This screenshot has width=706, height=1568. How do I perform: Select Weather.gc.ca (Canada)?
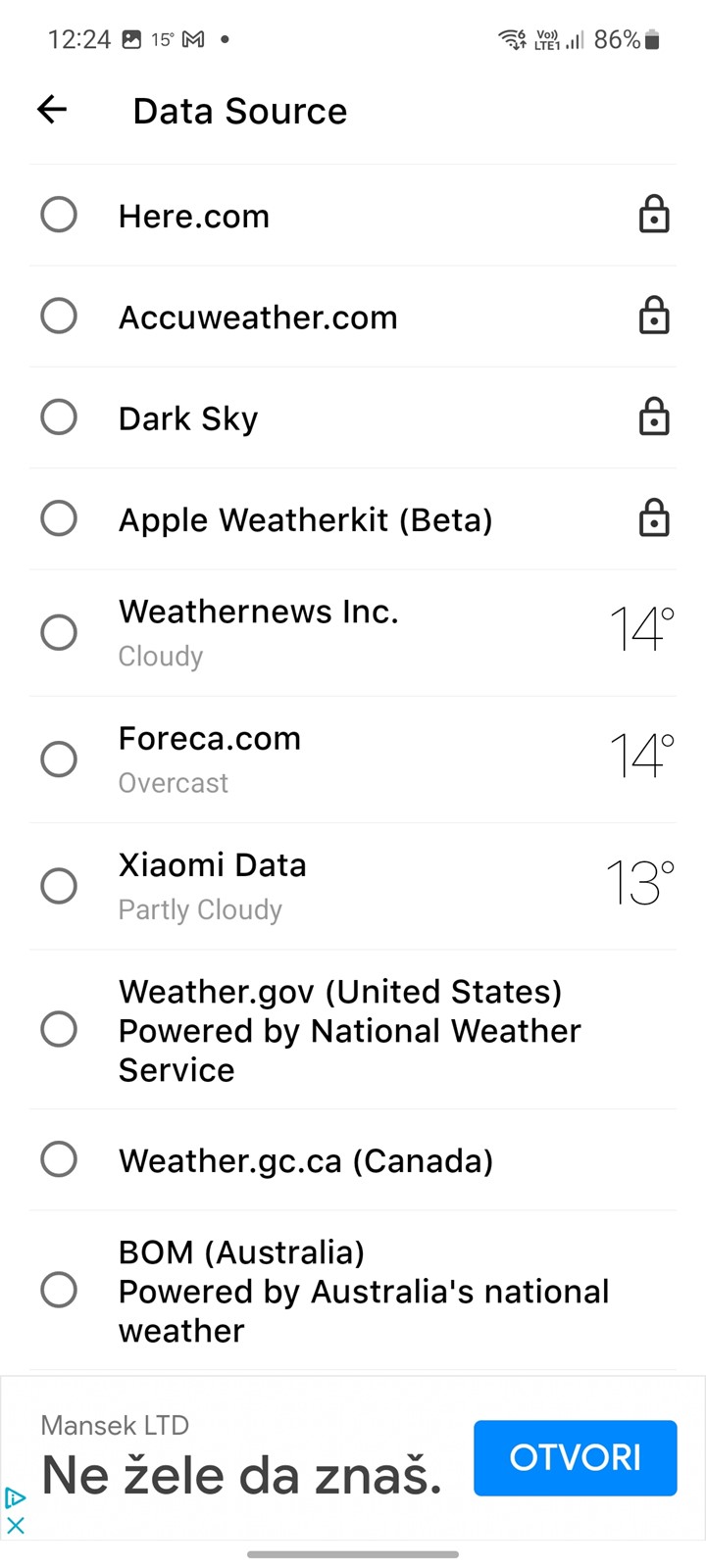click(x=353, y=1159)
